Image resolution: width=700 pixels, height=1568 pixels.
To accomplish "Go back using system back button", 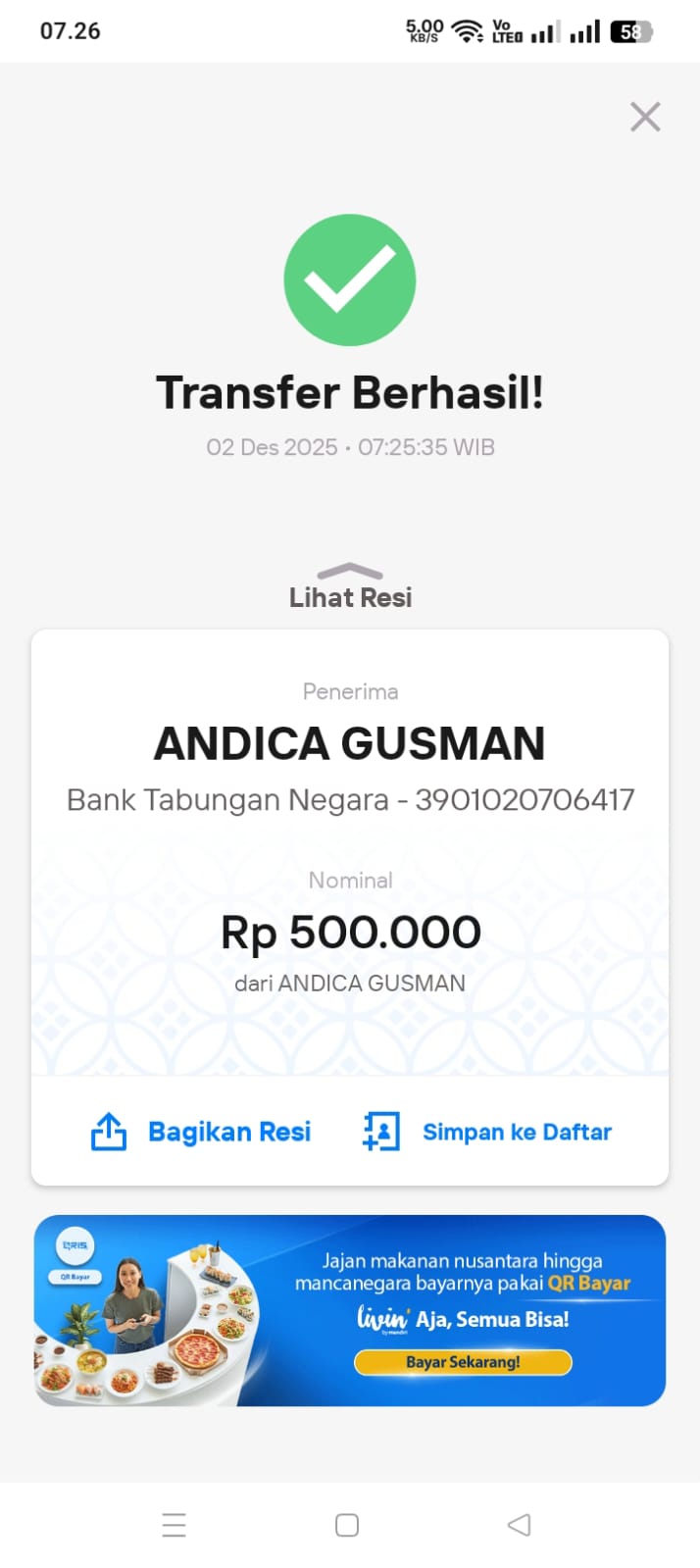I will point(520,1525).
